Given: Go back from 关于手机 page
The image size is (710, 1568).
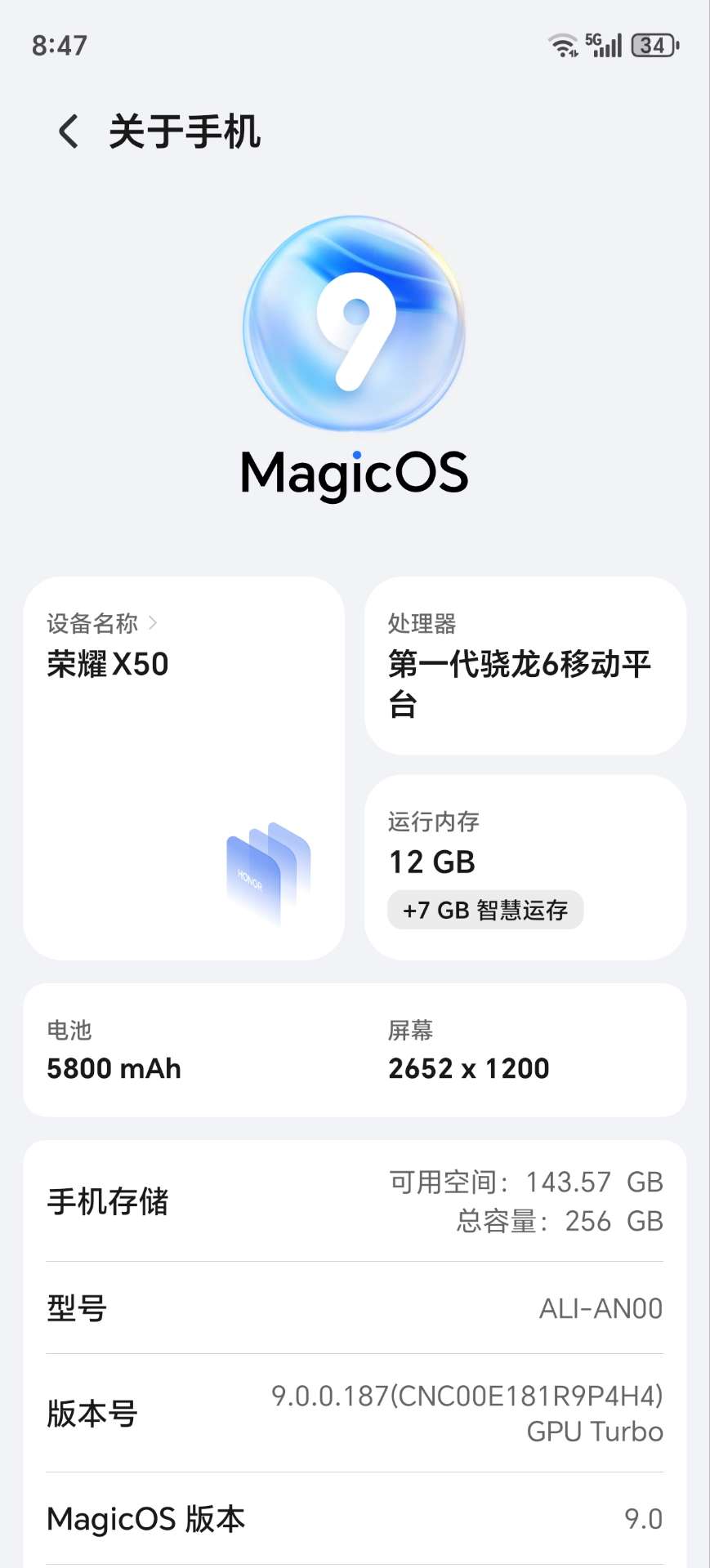Looking at the screenshot, I should 69,131.
